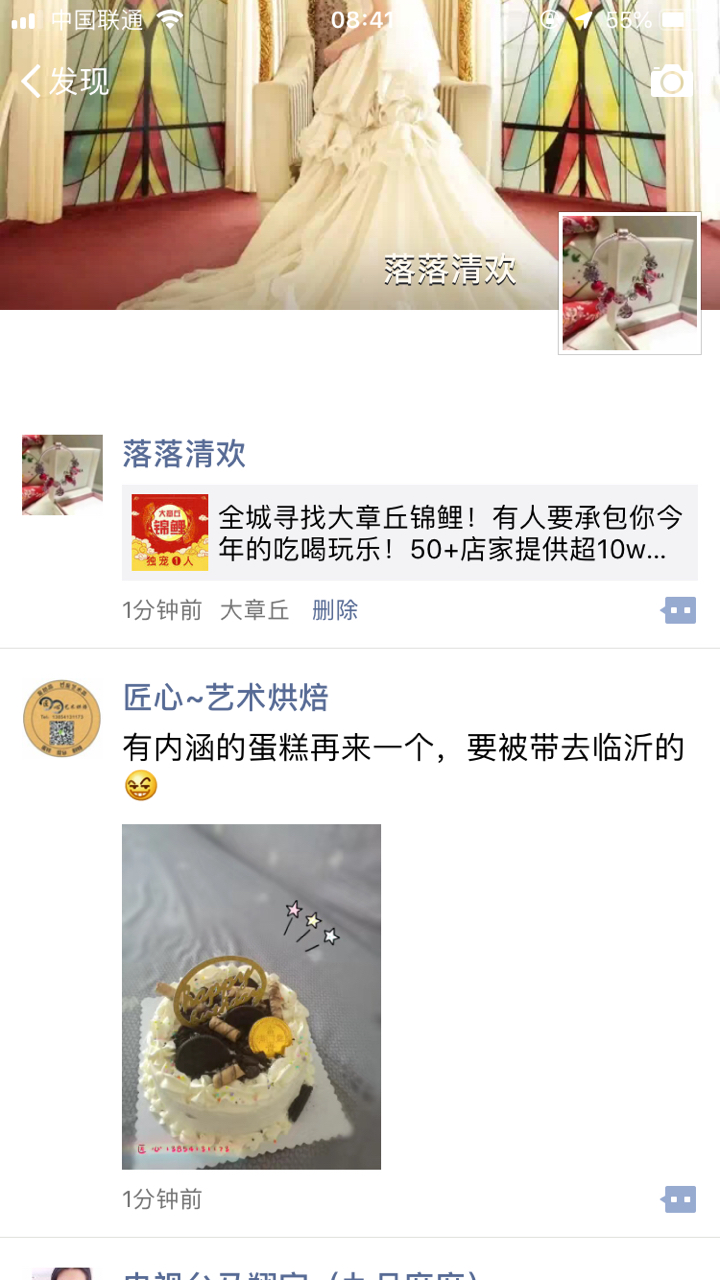This screenshot has height=1280, width=720.
Task: Open the comment menu on 匠心~艺术烘焙's post
Action: tap(679, 1199)
